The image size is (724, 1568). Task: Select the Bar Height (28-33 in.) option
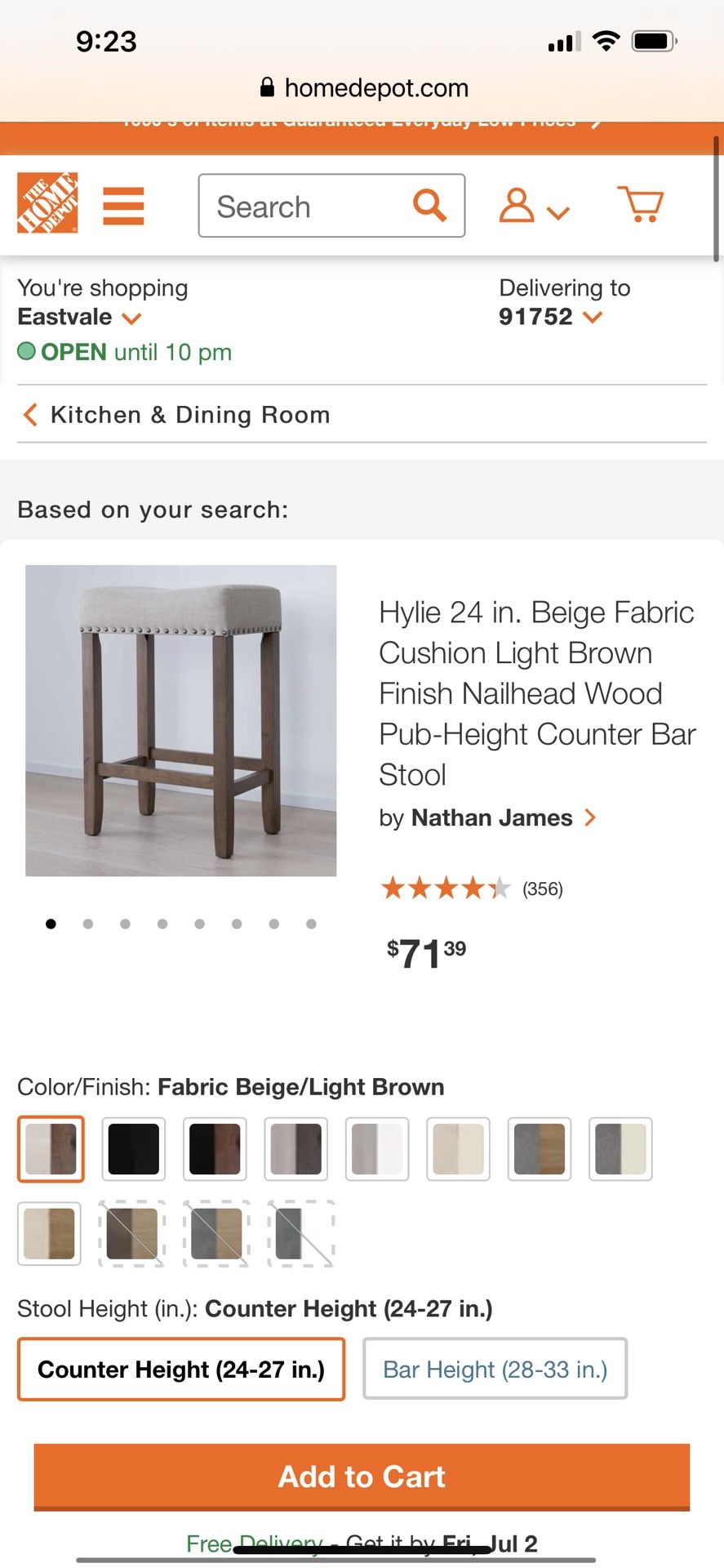coord(495,1370)
